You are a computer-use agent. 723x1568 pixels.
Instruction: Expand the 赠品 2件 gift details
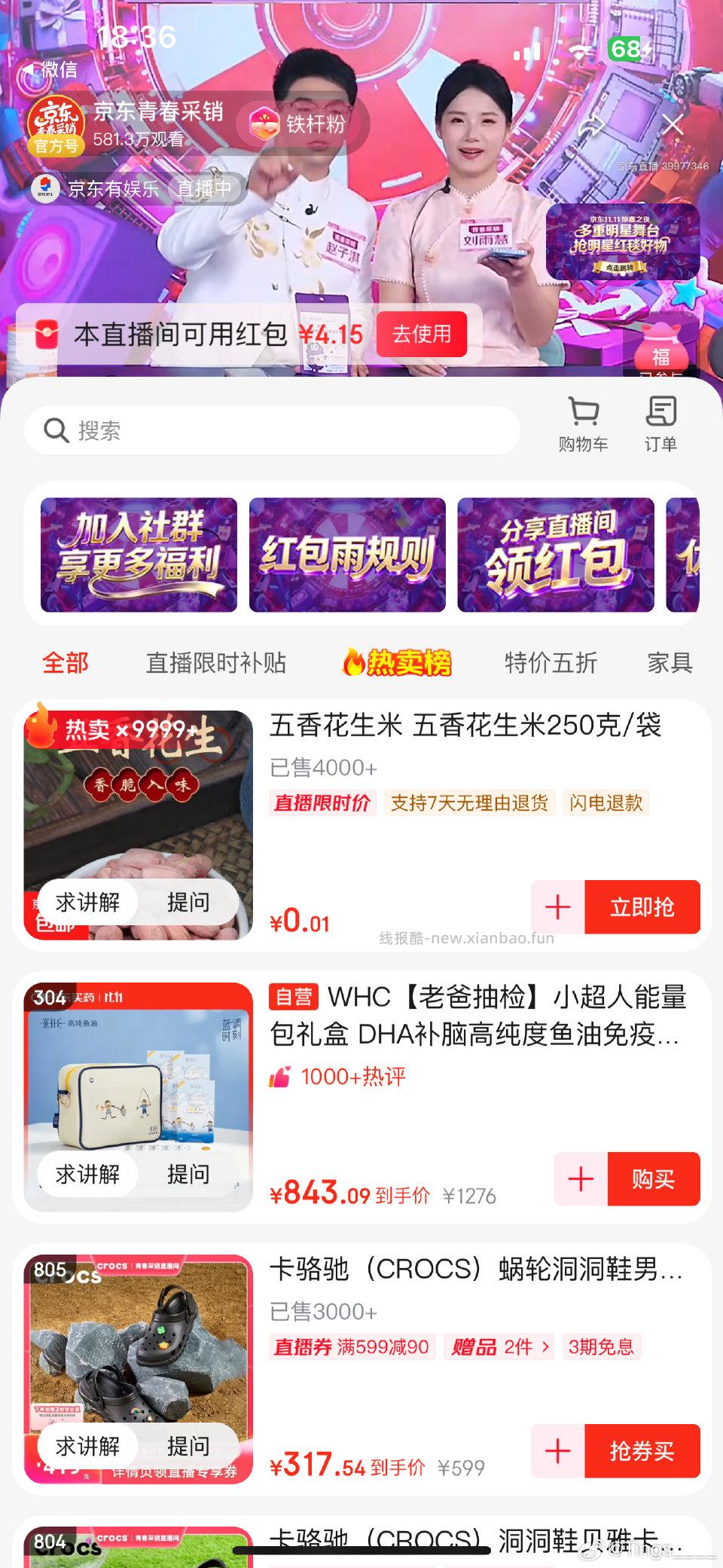point(497,1348)
